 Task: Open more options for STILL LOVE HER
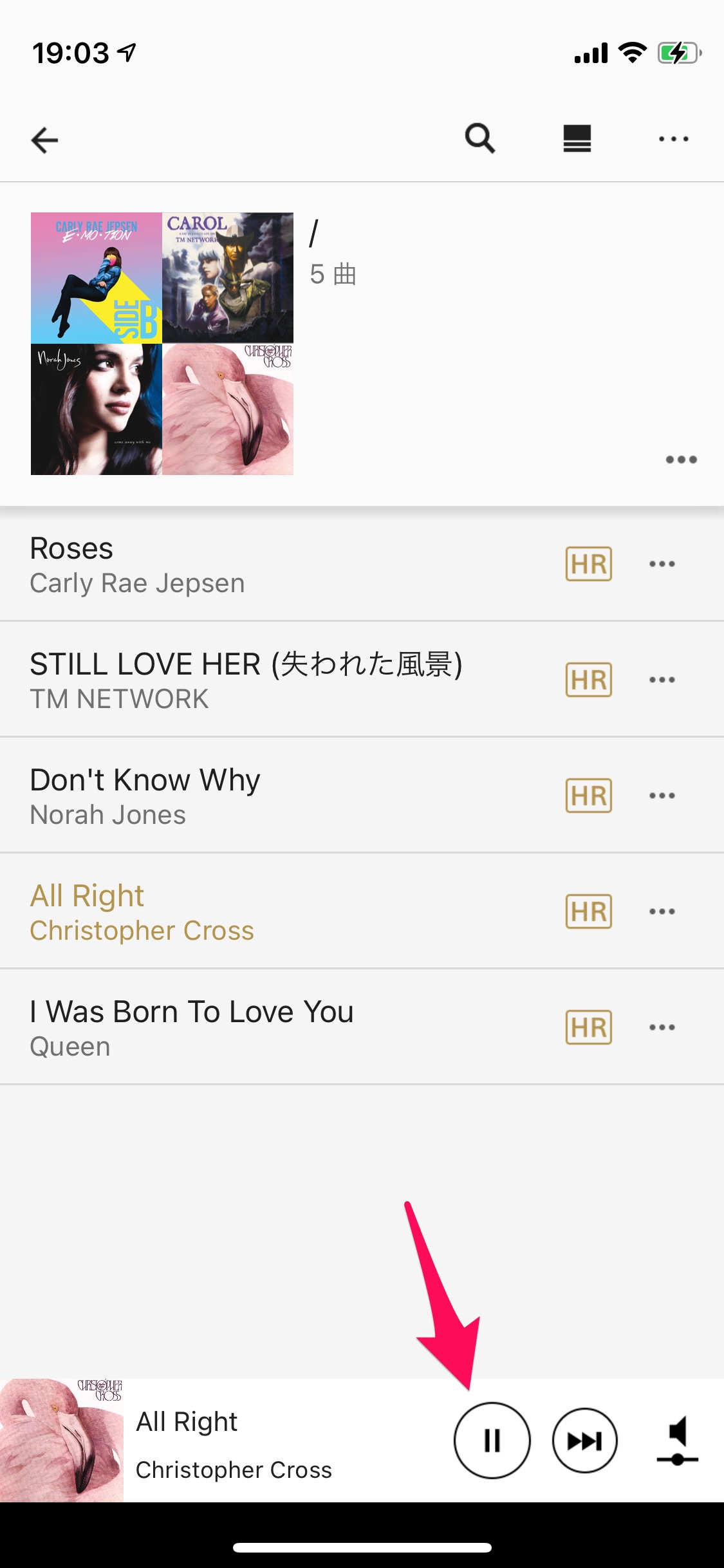click(662, 680)
